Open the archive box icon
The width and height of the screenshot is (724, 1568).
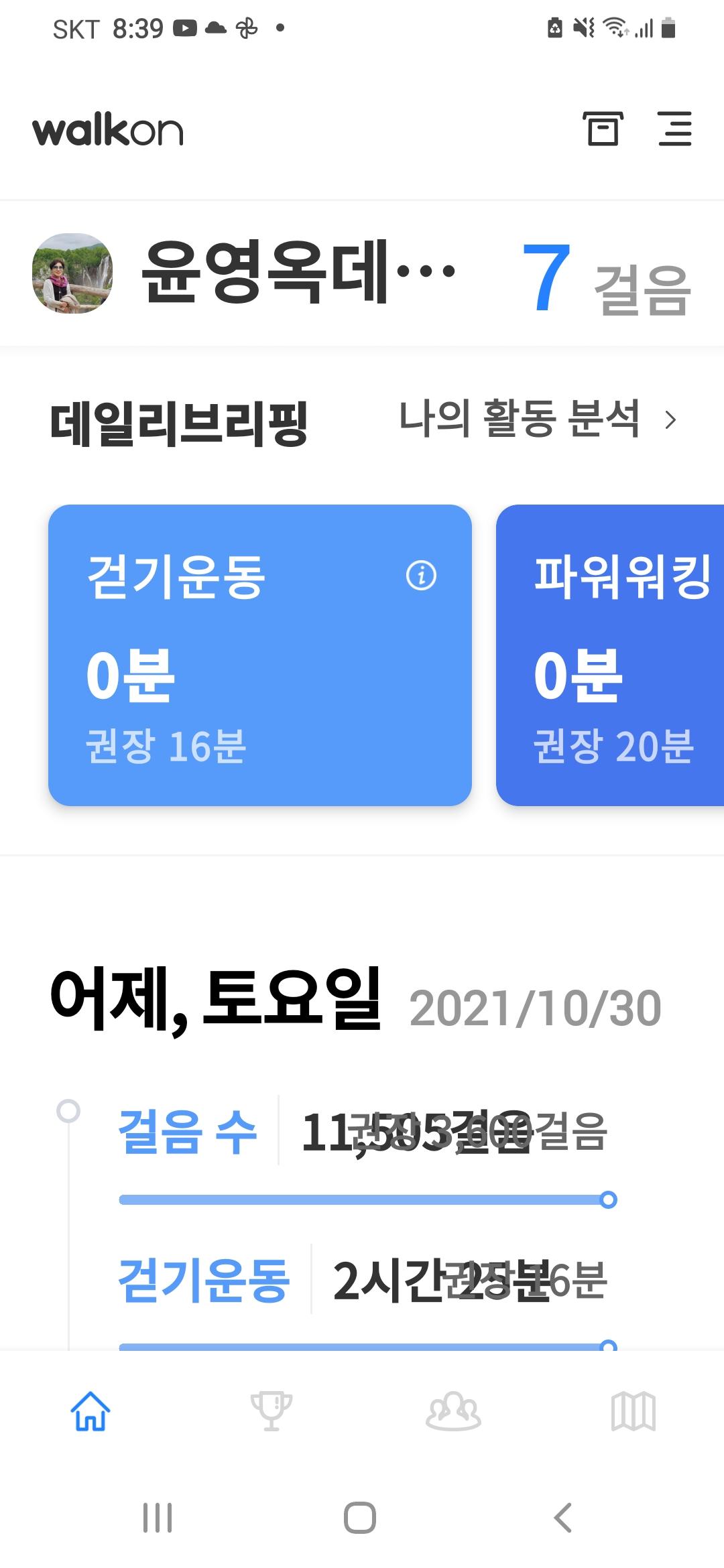(603, 129)
